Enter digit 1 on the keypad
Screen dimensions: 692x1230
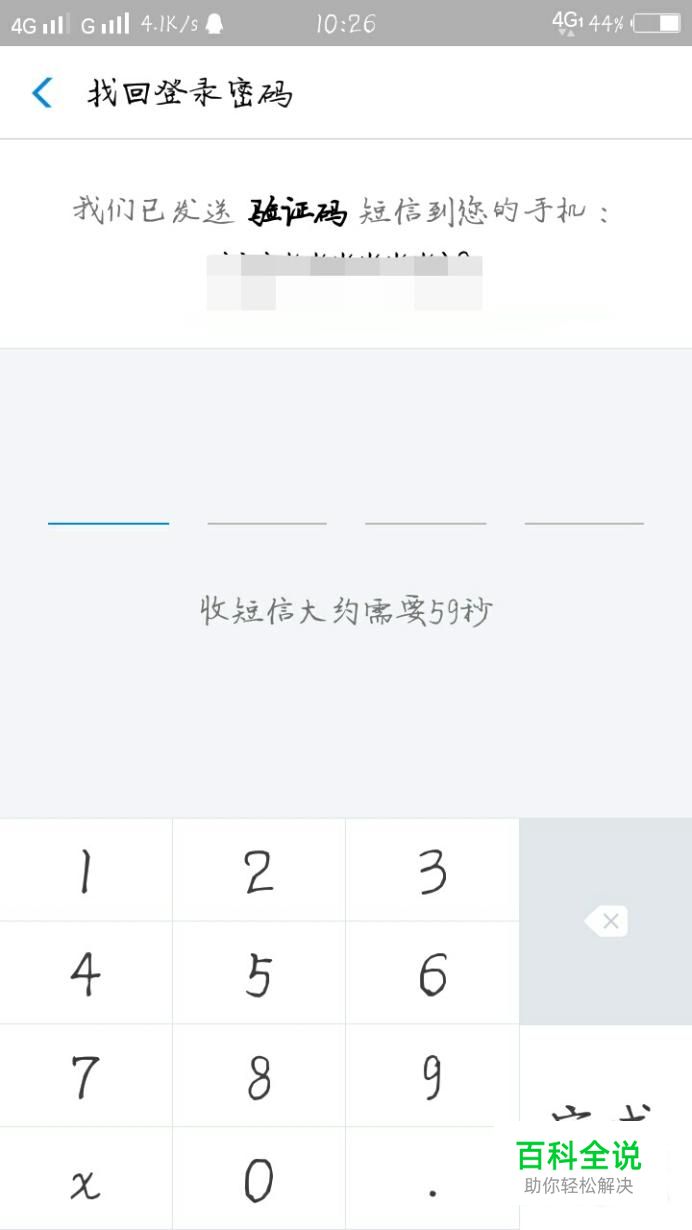(86, 872)
